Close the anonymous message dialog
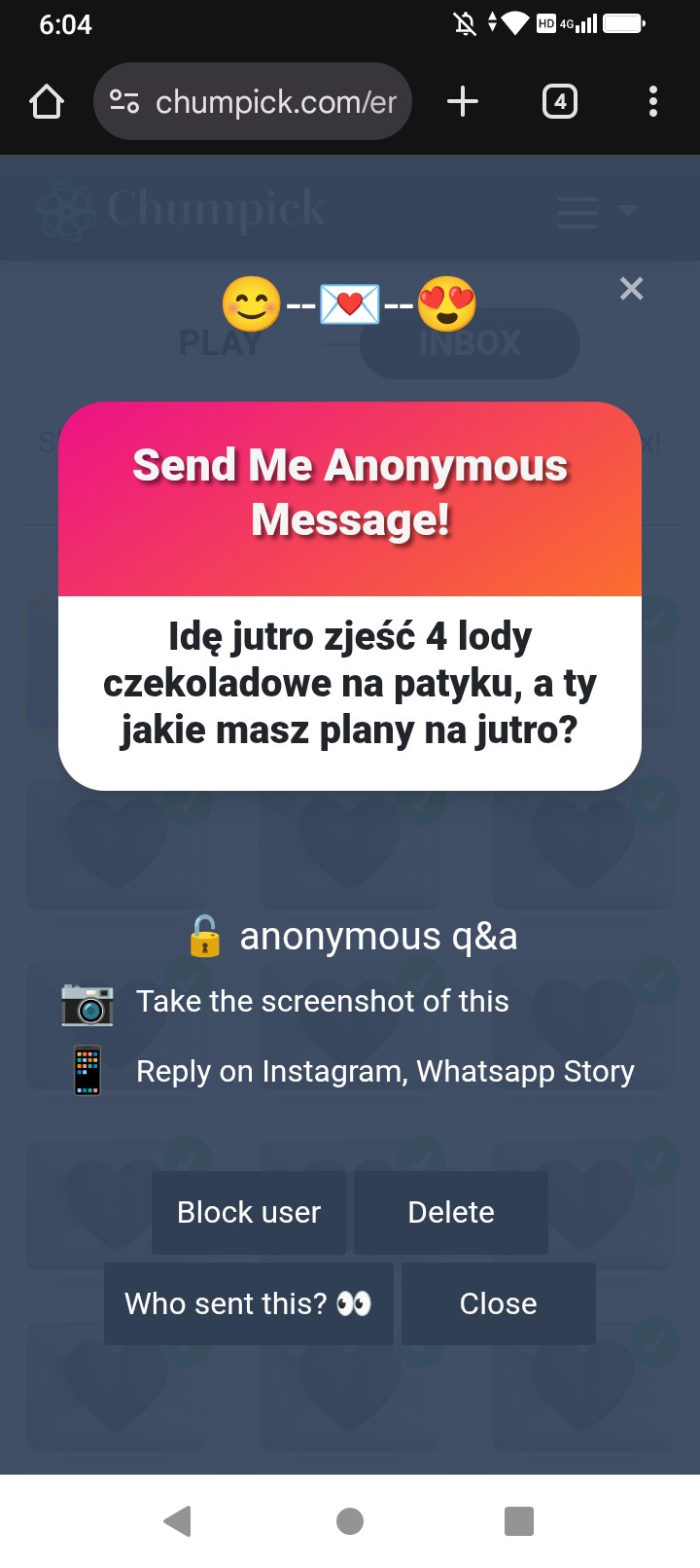700x1568 pixels. pyautogui.click(x=498, y=1303)
